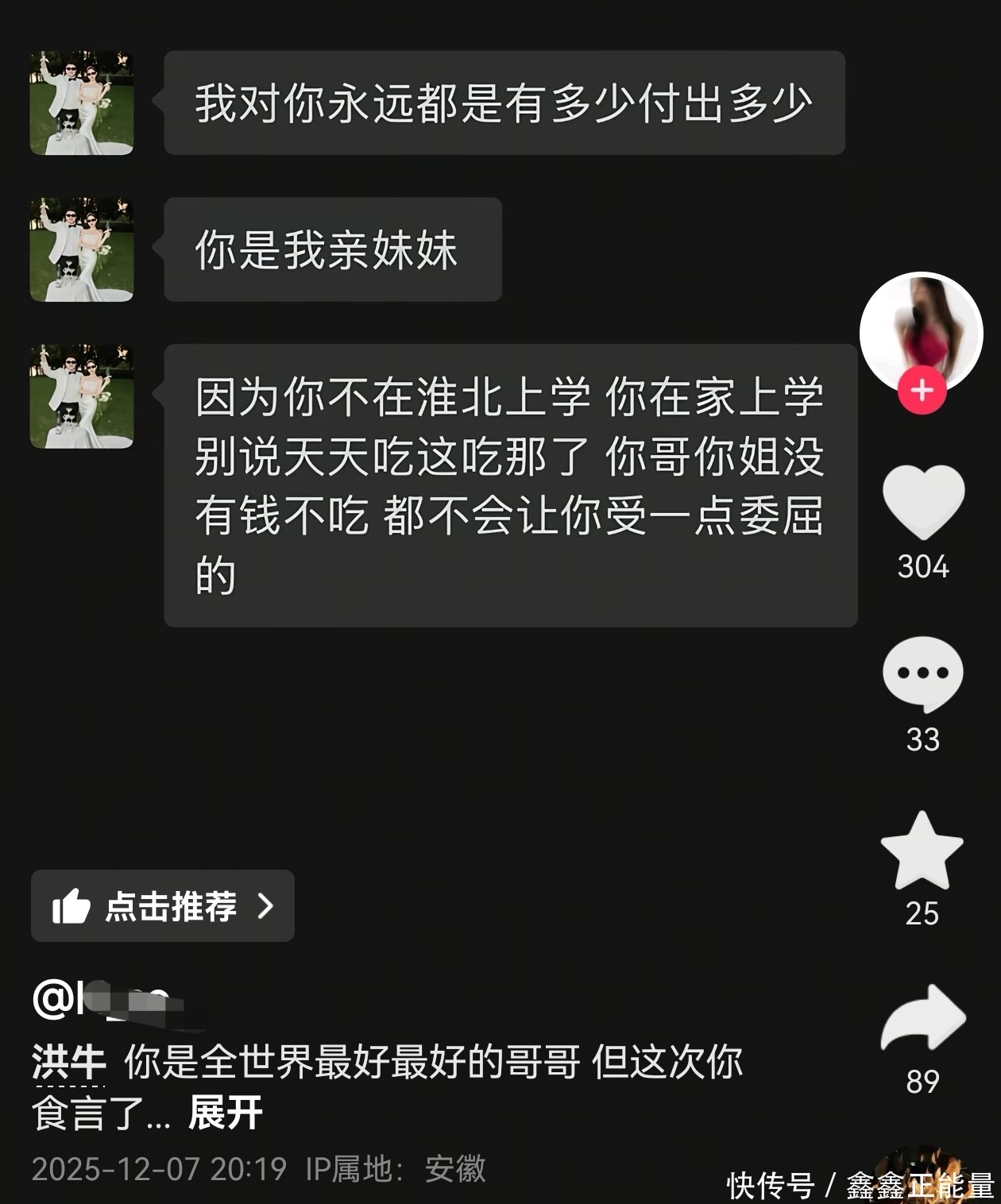
Task: Tap the 点击推荐 button
Action: [163, 906]
